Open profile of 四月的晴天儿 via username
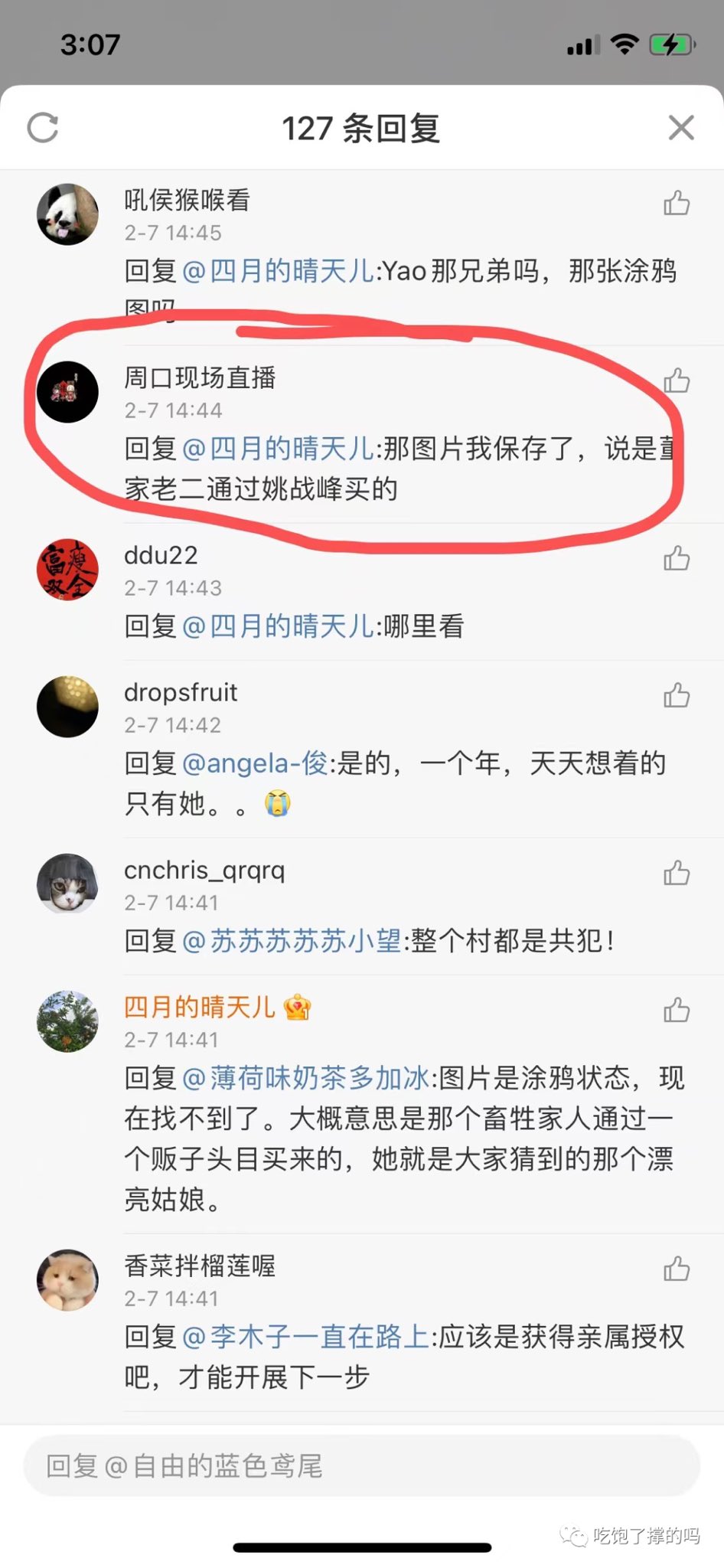The image size is (724, 1568). (199, 1007)
